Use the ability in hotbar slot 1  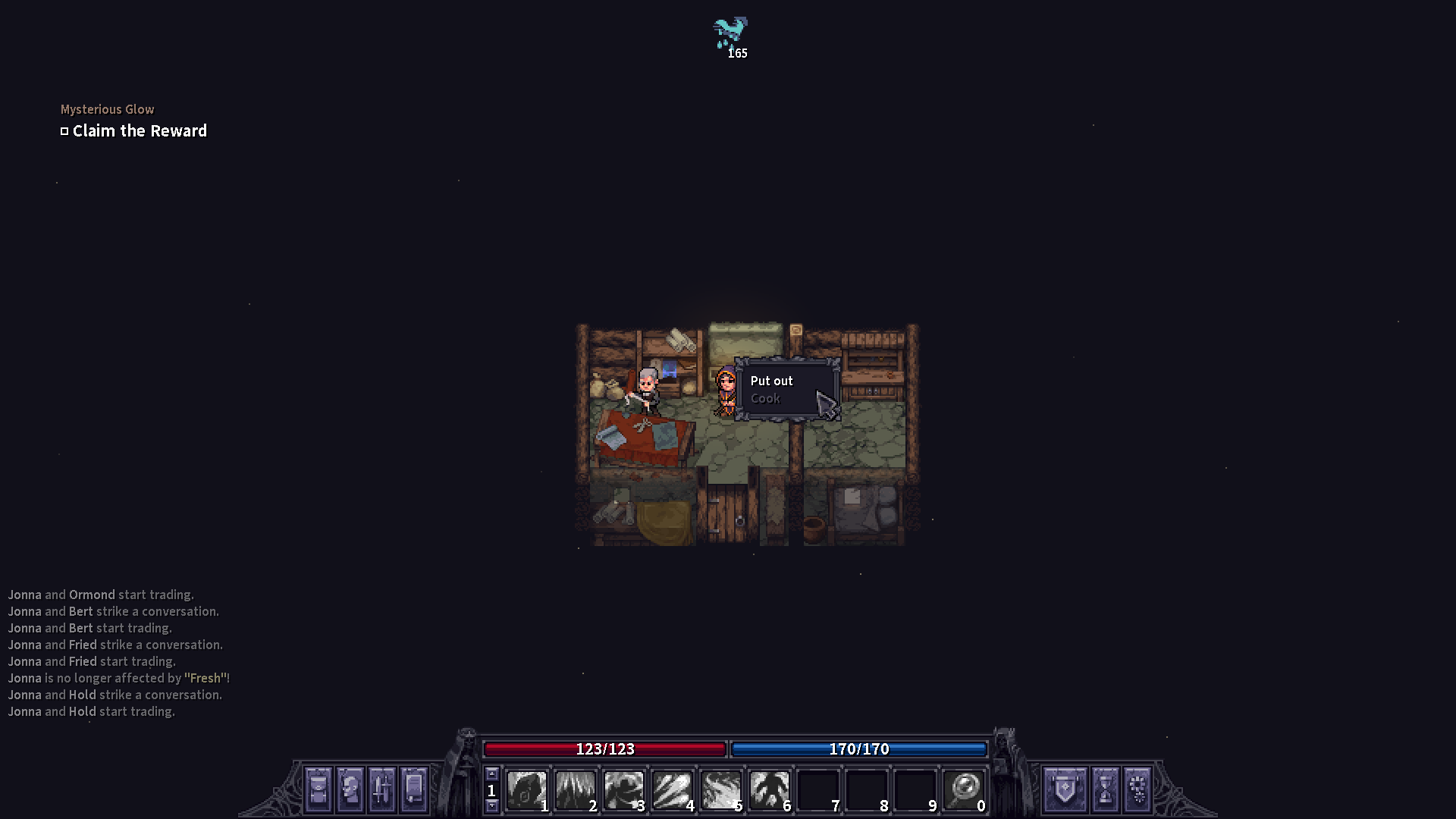coord(526,790)
